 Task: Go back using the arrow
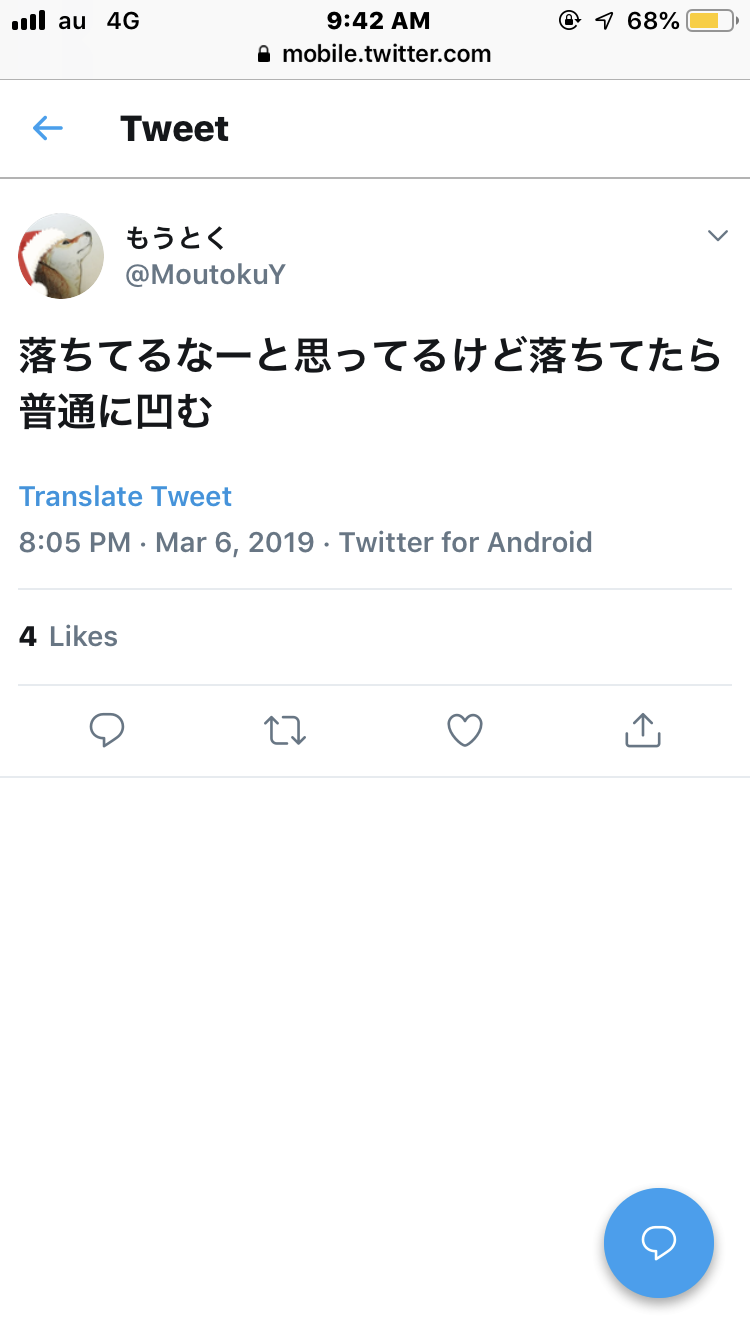[x=47, y=128]
